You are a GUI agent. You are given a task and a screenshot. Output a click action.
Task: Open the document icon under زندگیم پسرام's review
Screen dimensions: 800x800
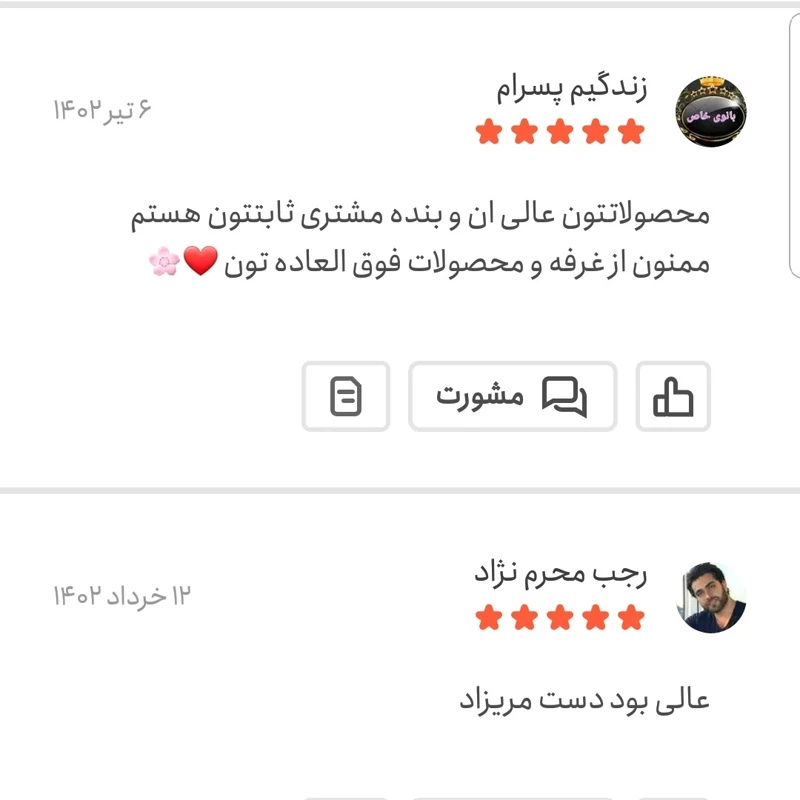click(x=346, y=396)
